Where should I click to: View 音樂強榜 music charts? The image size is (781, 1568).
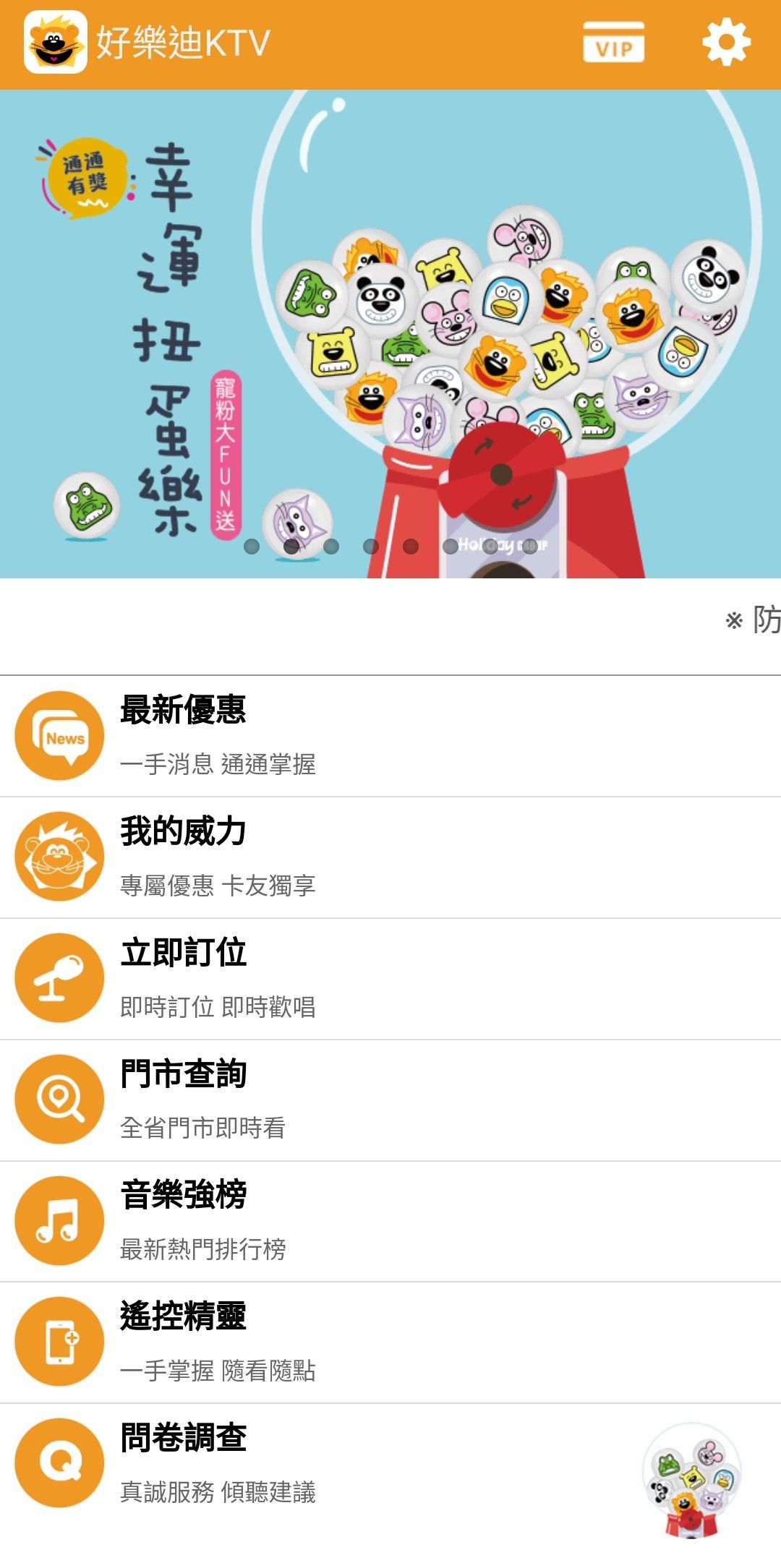tap(390, 1222)
